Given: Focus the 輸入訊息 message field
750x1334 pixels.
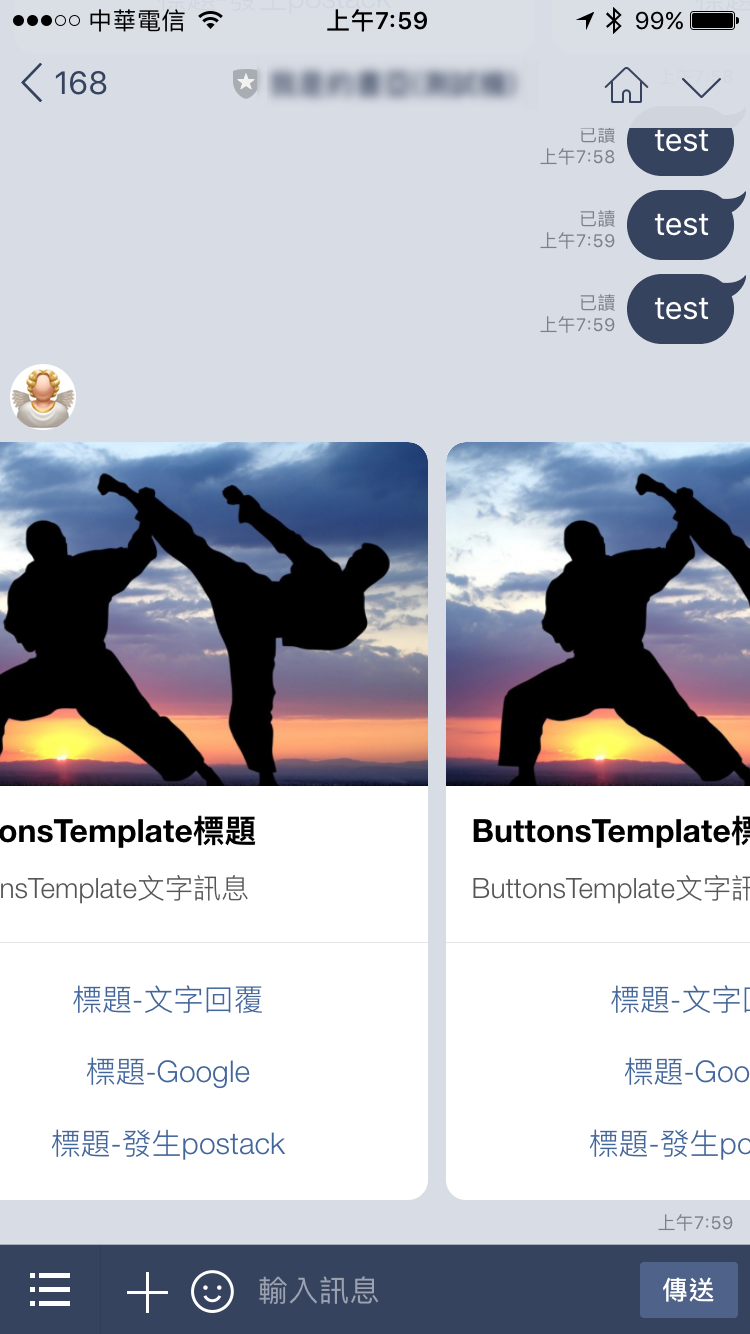Looking at the screenshot, I should [440, 1290].
